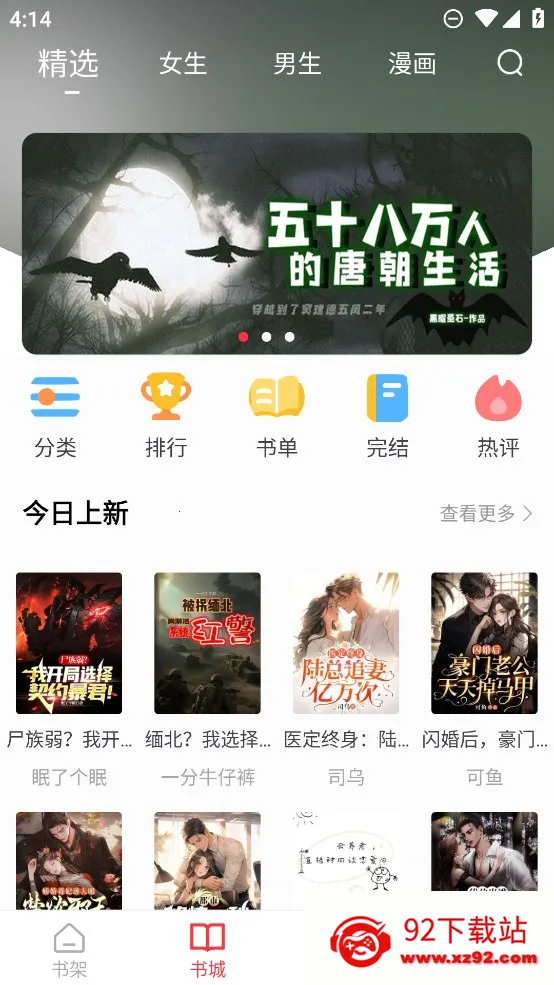The image size is (554, 985).
Task: Select the 书城 bookstore tab
Action: 207,949
